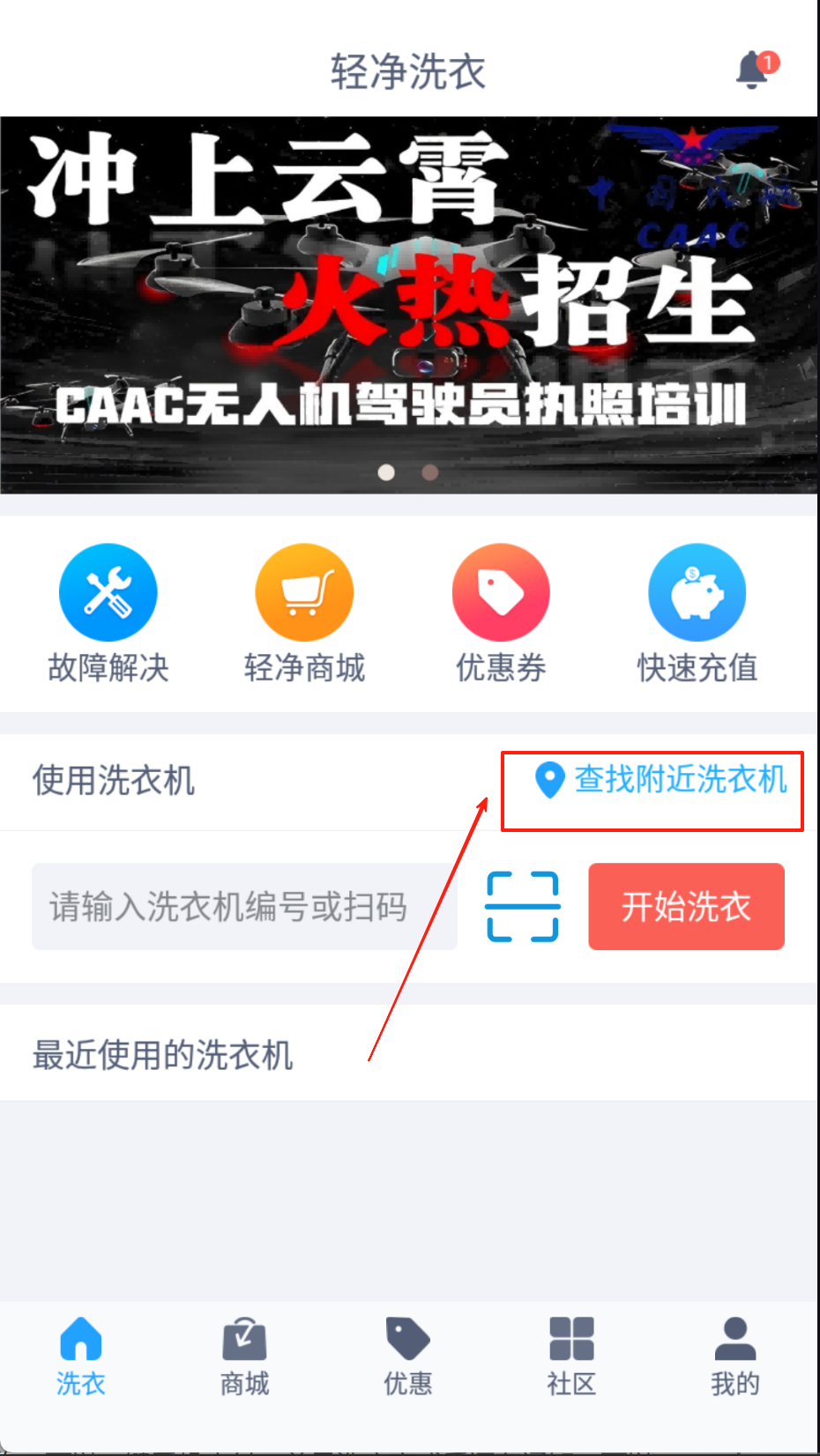
Task: Tap 查找附近洗衣机 to find nearby washers
Action: [661, 780]
